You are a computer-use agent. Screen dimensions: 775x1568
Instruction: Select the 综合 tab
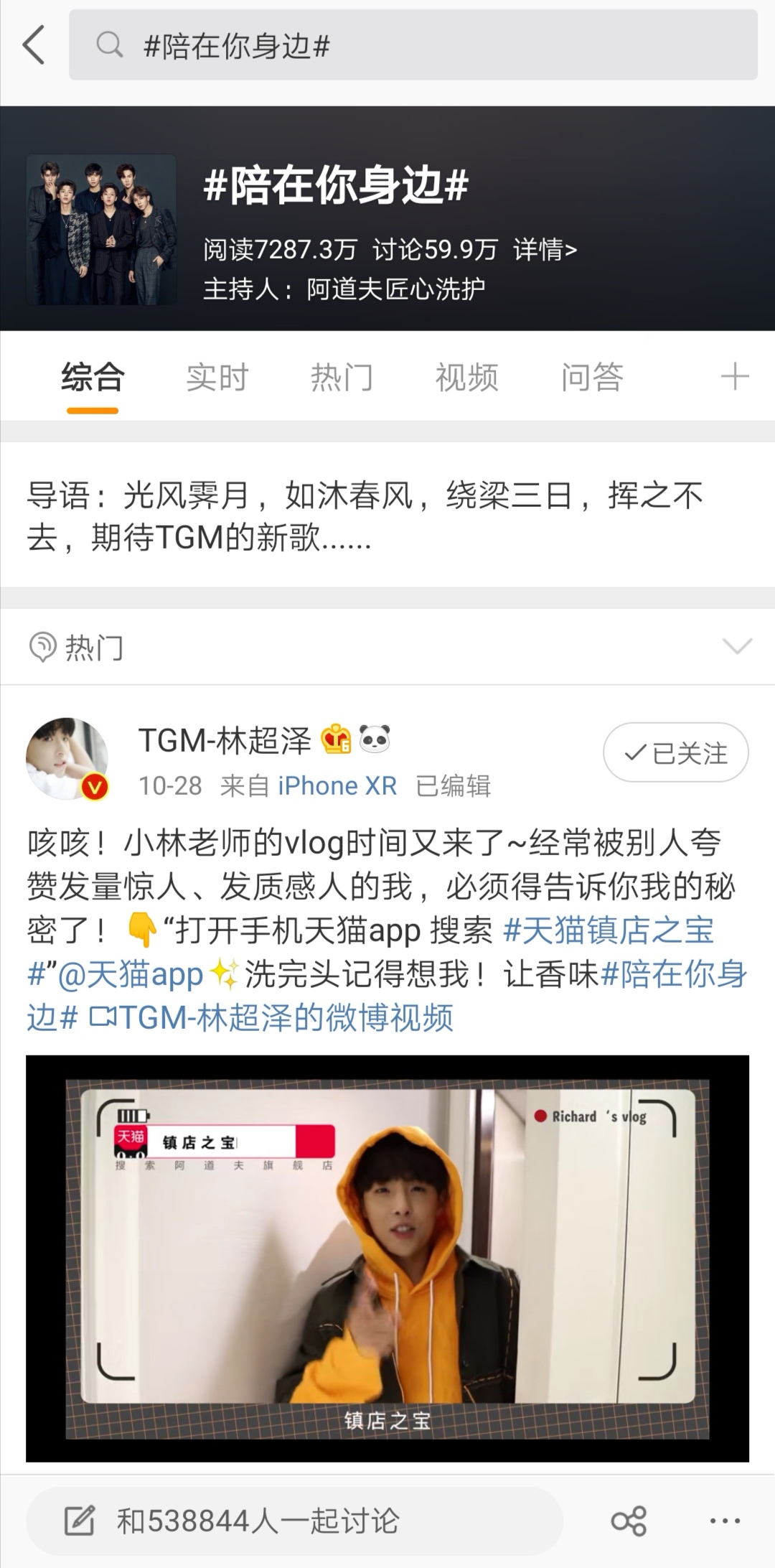point(93,377)
